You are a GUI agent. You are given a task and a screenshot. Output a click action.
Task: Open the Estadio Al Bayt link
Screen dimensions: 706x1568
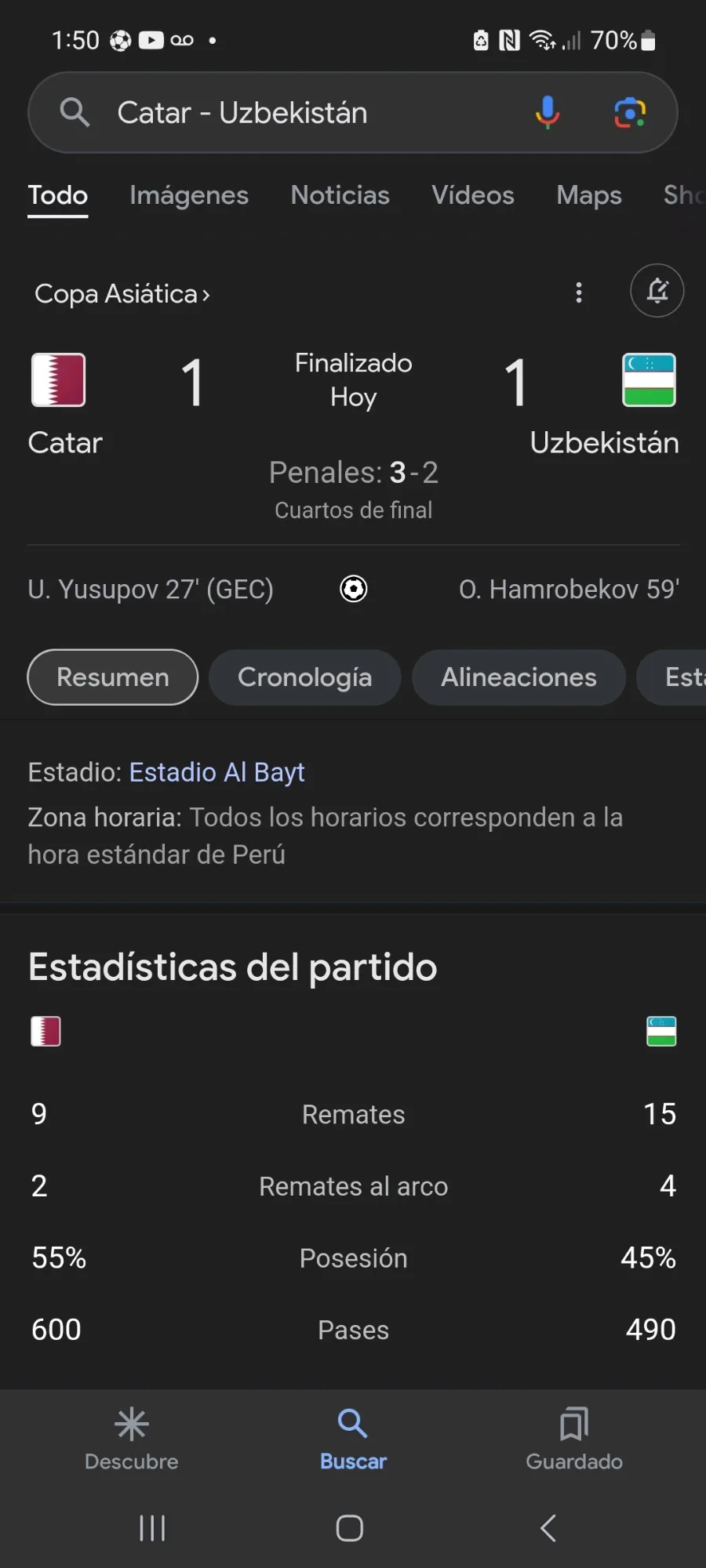[217, 772]
